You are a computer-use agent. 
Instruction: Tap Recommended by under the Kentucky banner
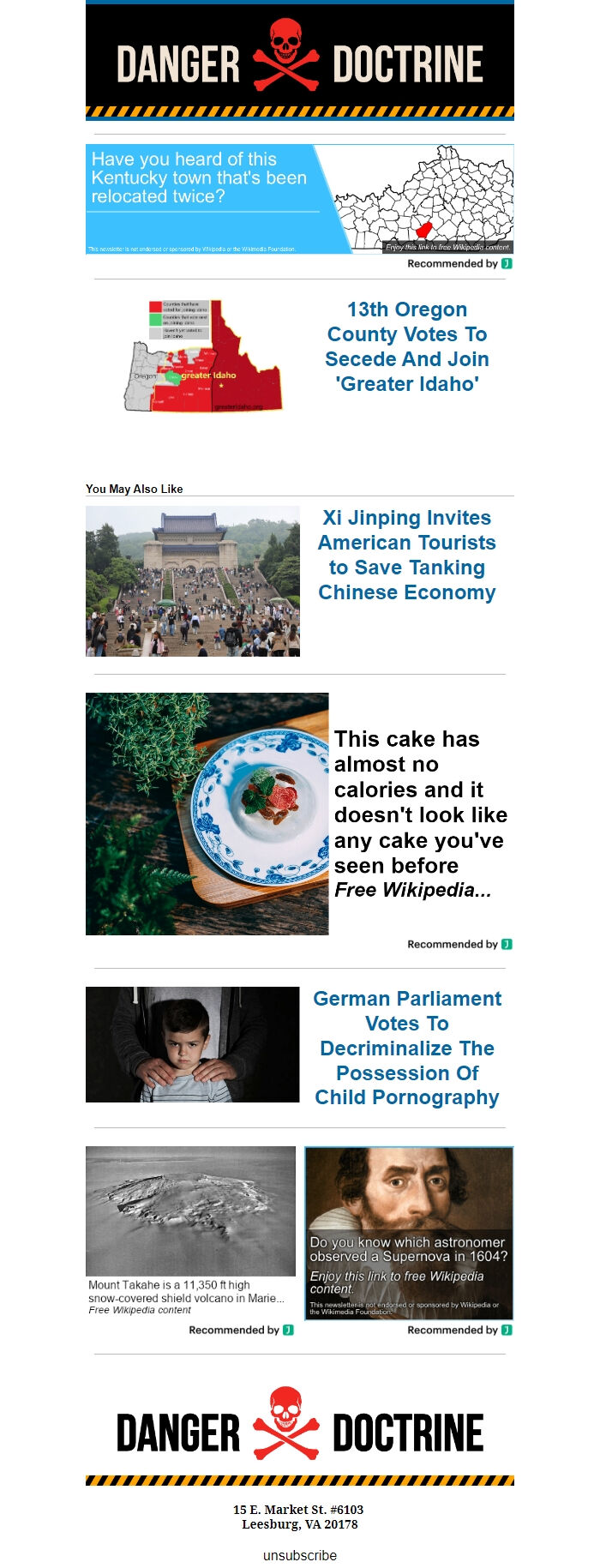point(459,264)
